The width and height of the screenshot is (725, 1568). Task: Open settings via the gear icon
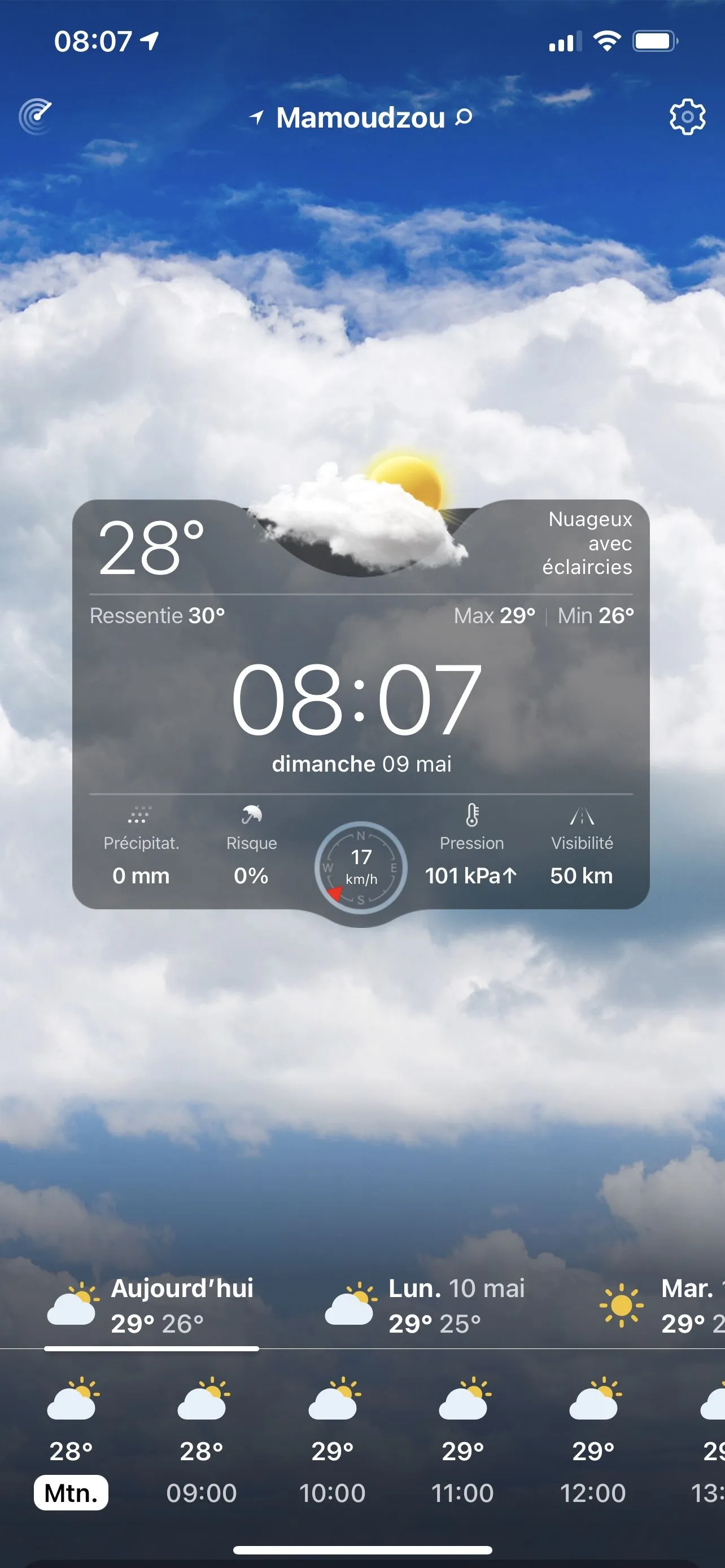pos(687,116)
